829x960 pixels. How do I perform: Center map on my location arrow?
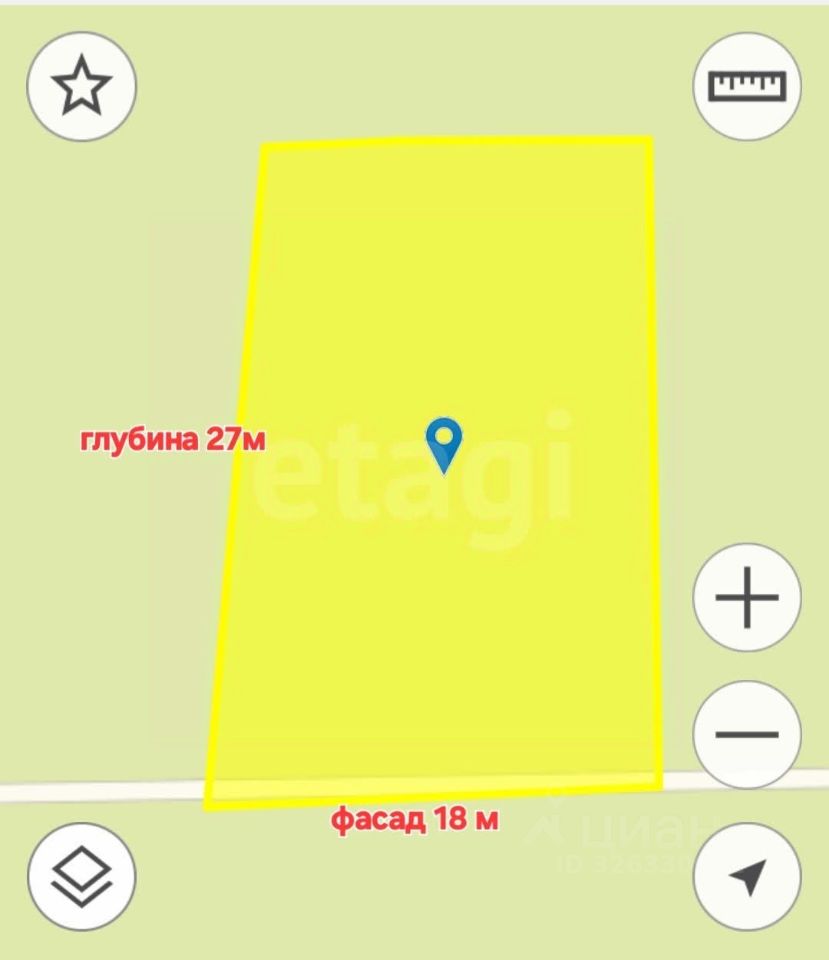pyautogui.click(x=747, y=877)
